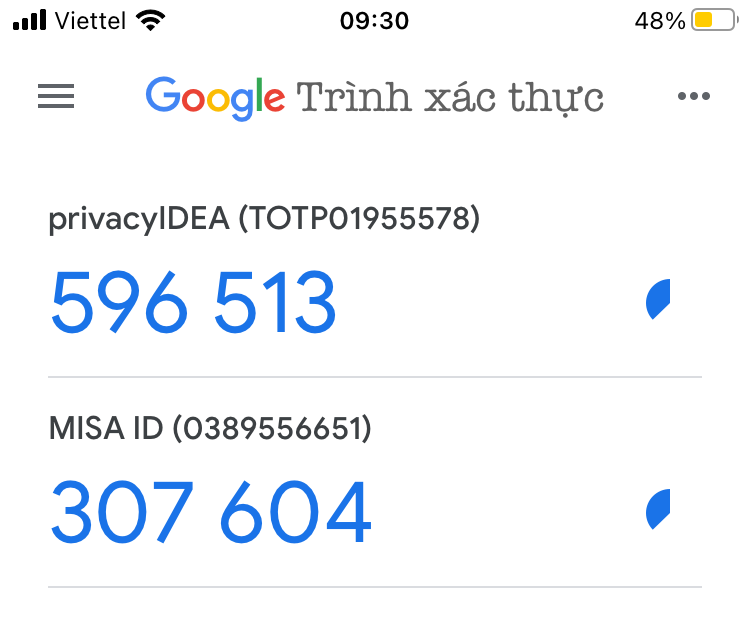Tap the privacyIDEA code 596 513
The image size is (750, 643).
point(193,303)
